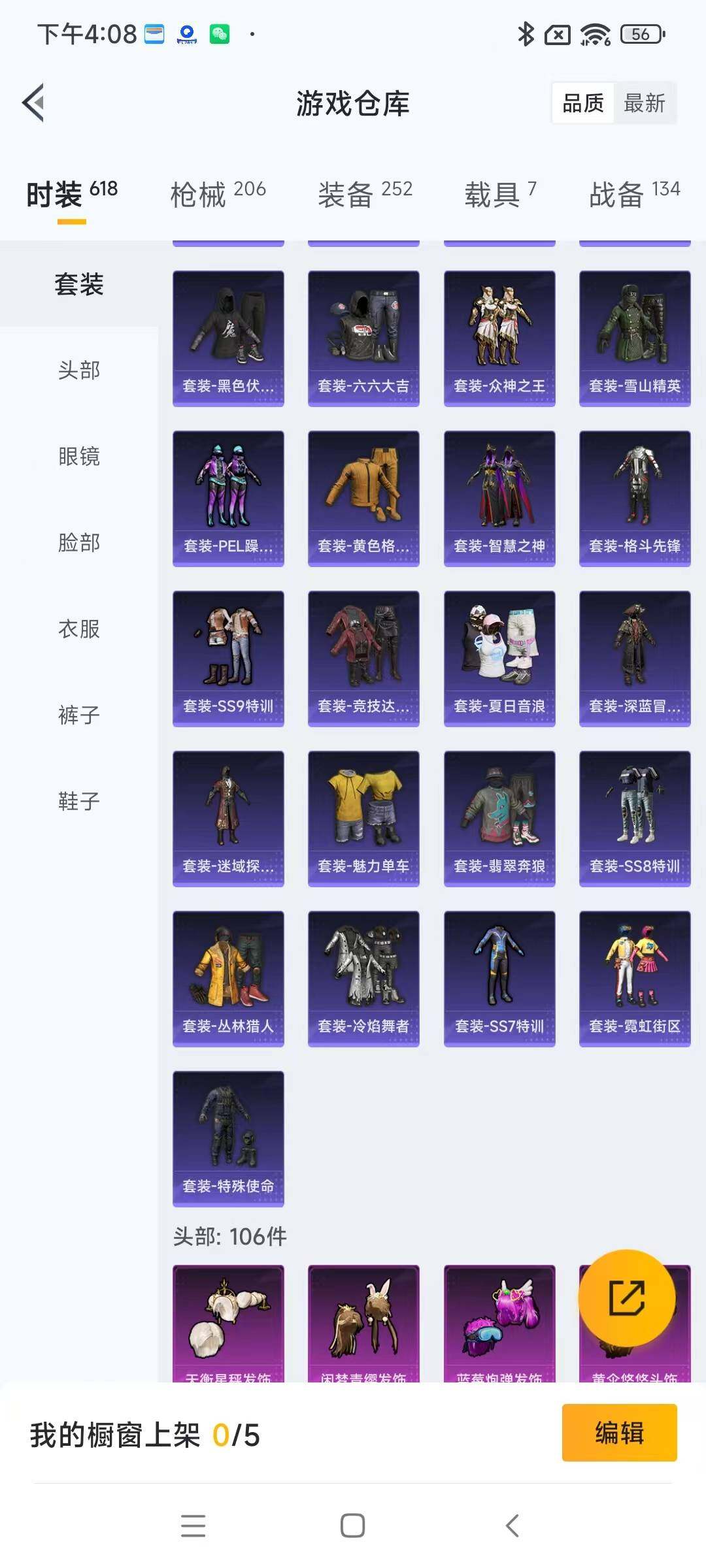Open the 套装-六六大吉 outfit

point(363,338)
